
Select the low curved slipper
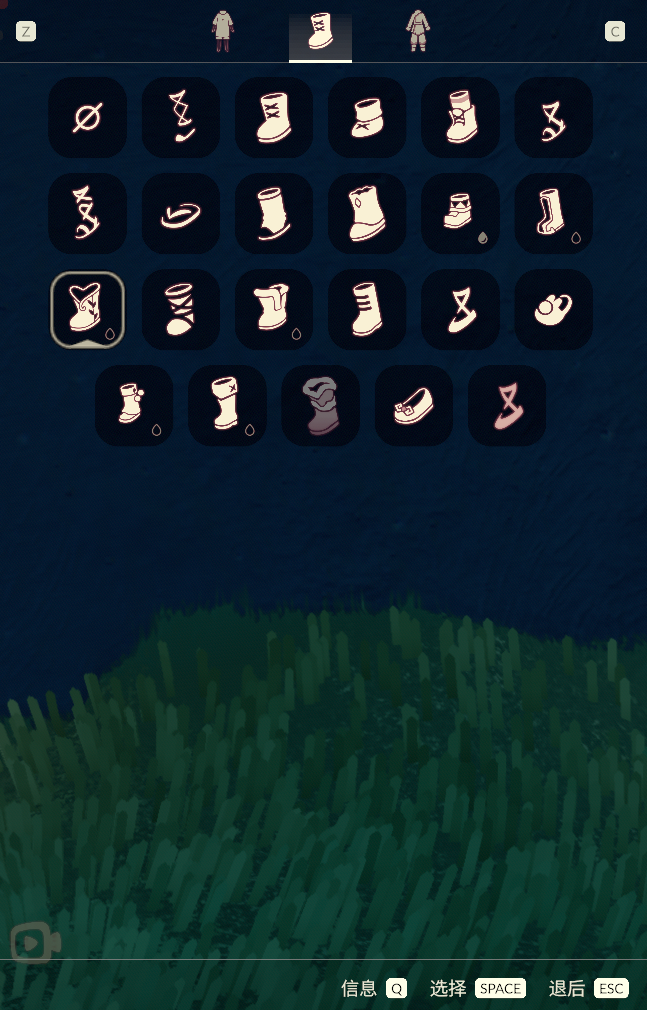coord(180,213)
